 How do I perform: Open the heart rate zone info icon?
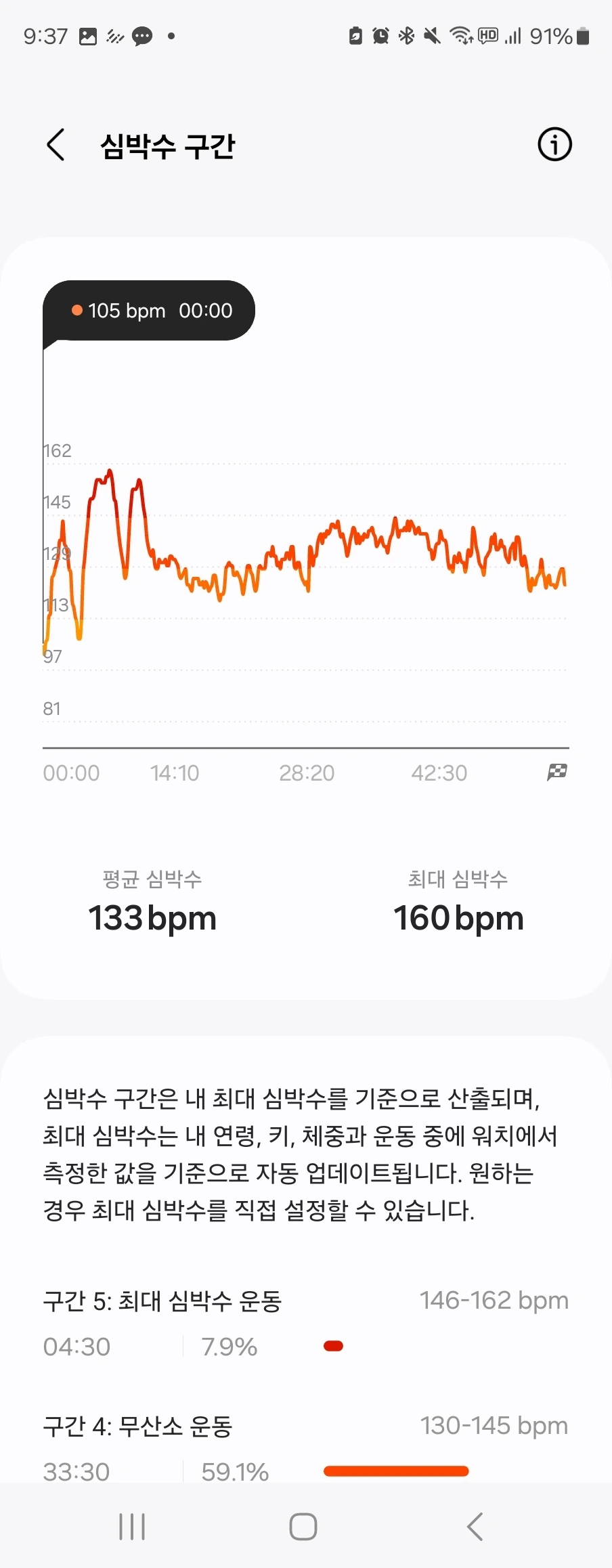click(x=554, y=145)
